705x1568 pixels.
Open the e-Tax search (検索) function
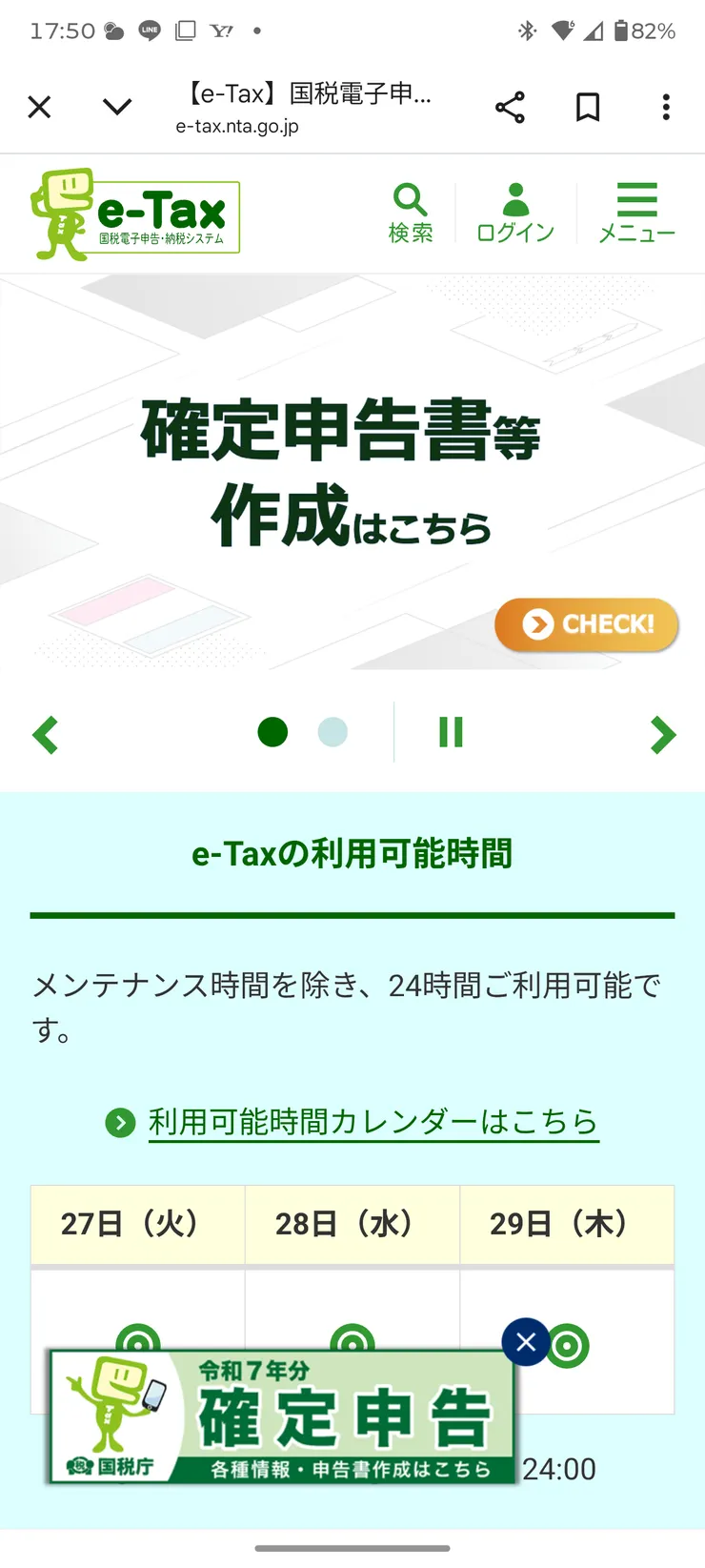pyautogui.click(x=410, y=212)
